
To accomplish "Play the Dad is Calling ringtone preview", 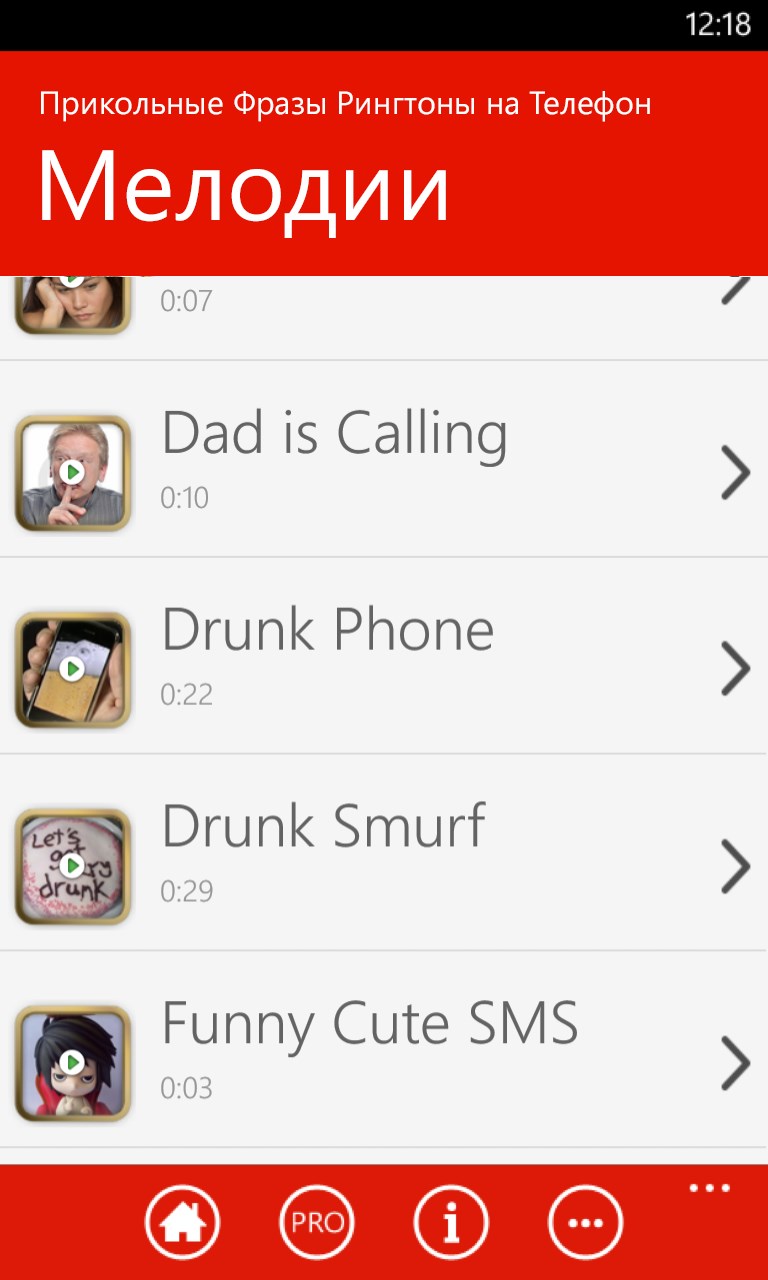I will tap(72, 471).
